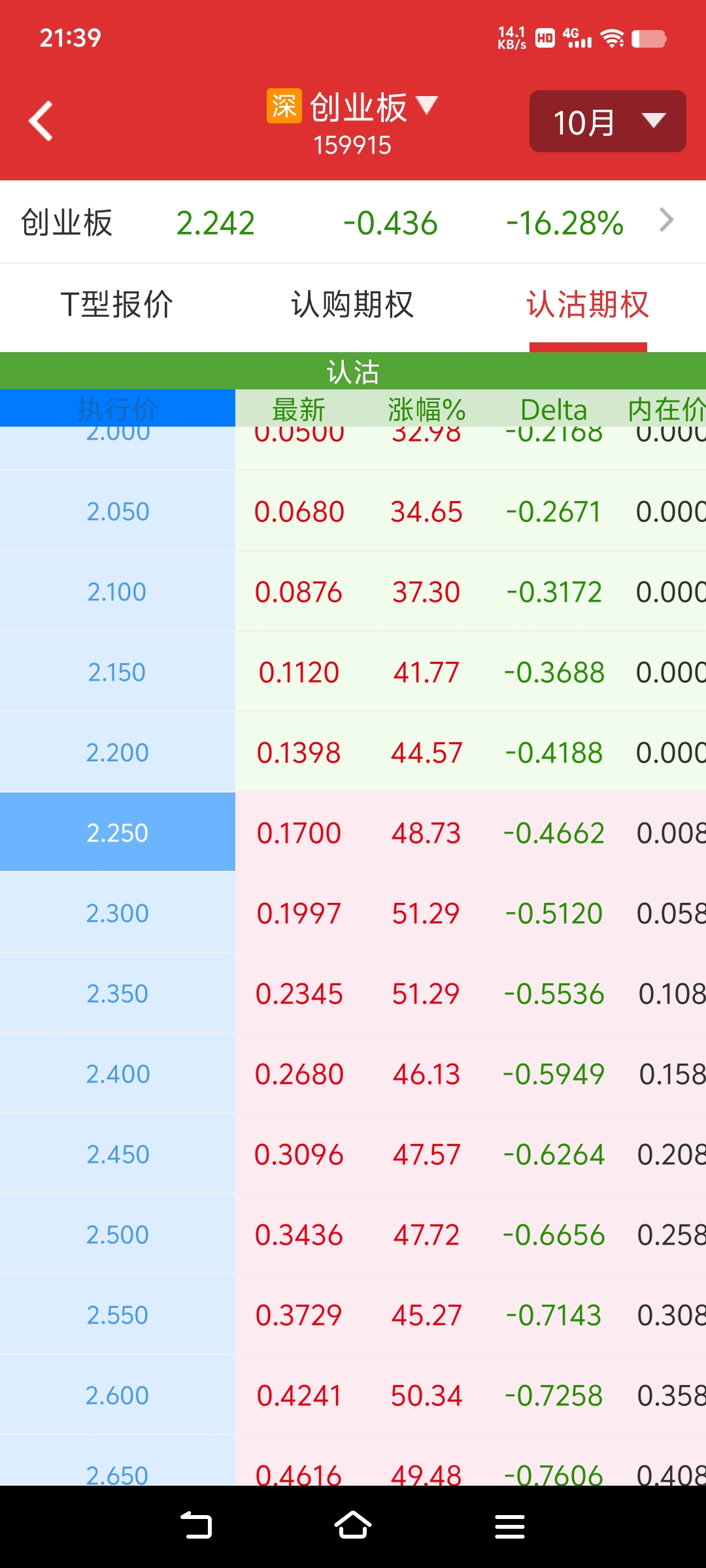Open the highlighted 2.250 strike row

[353, 833]
